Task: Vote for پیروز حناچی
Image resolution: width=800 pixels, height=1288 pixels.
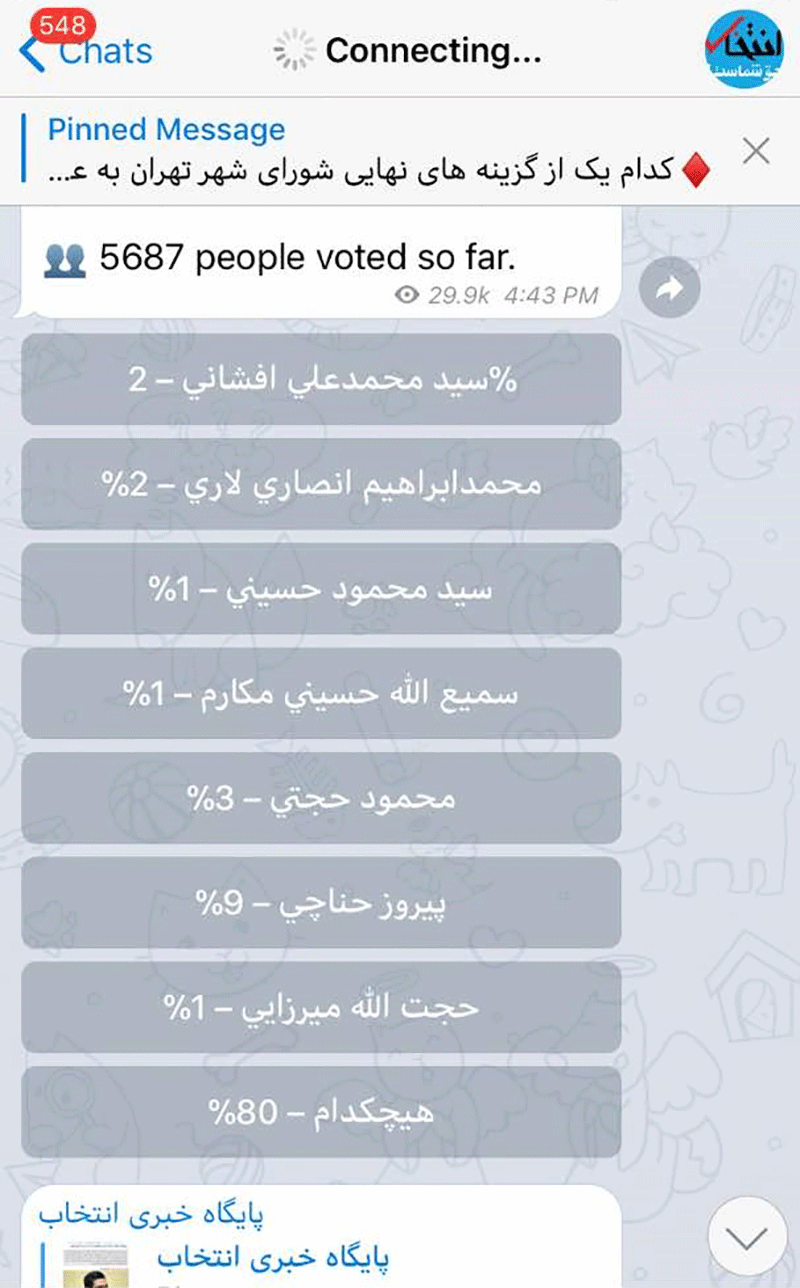Action: pyautogui.click(x=321, y=903)
